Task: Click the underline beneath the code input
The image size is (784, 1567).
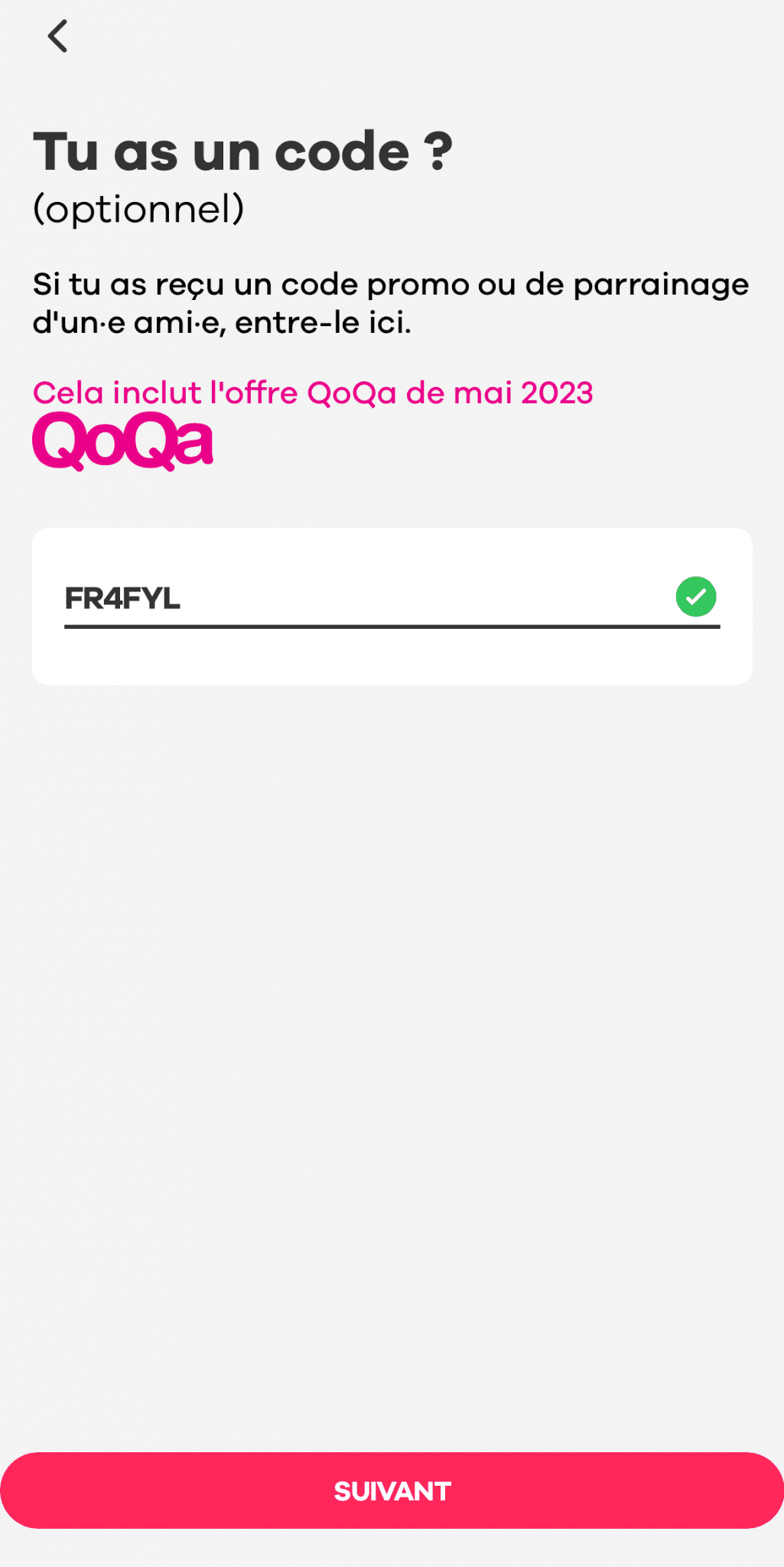Action: point(392,629)
